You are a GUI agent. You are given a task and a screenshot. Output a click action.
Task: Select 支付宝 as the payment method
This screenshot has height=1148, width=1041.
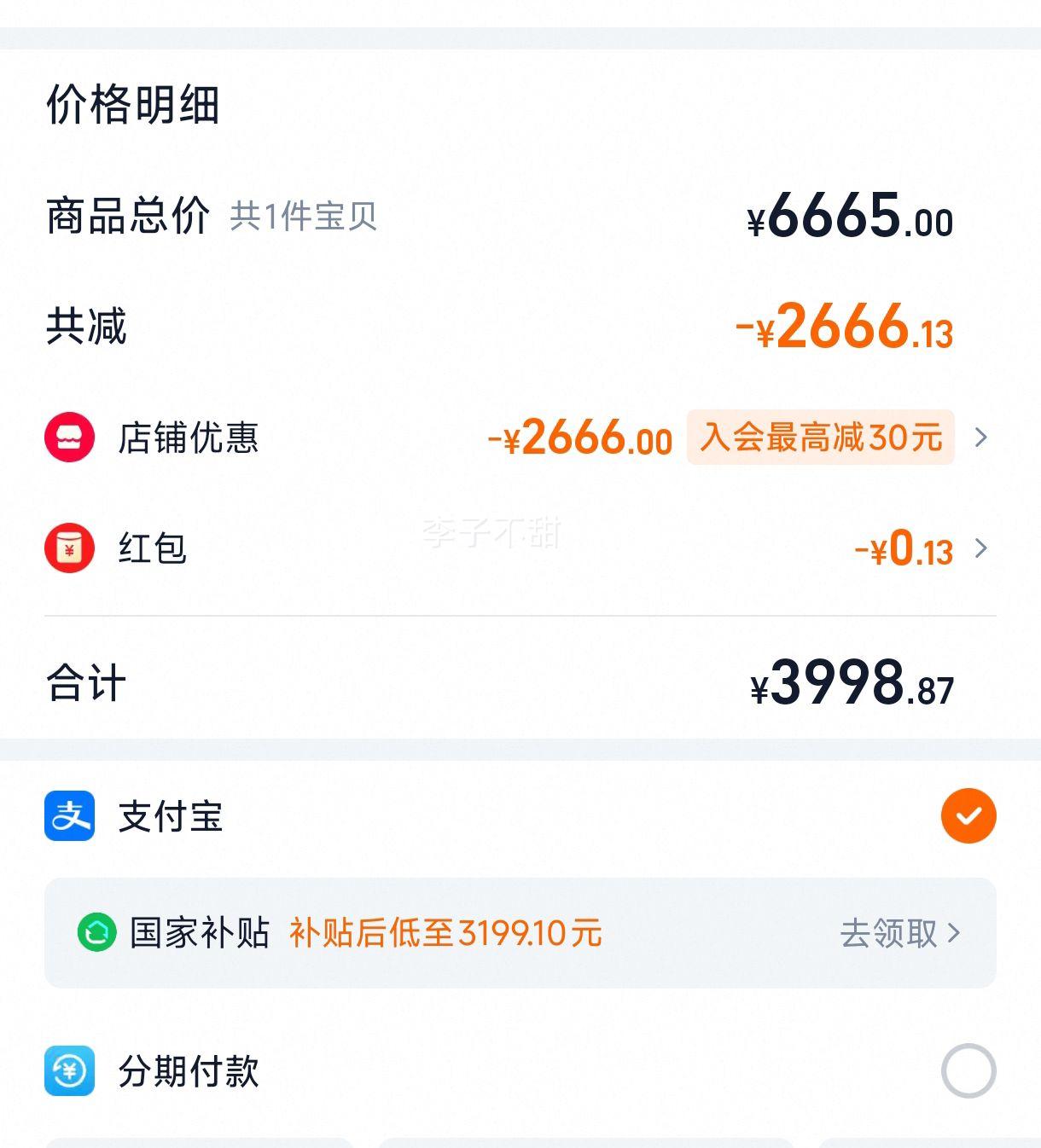pyautogui.click(x=171, y=816)
